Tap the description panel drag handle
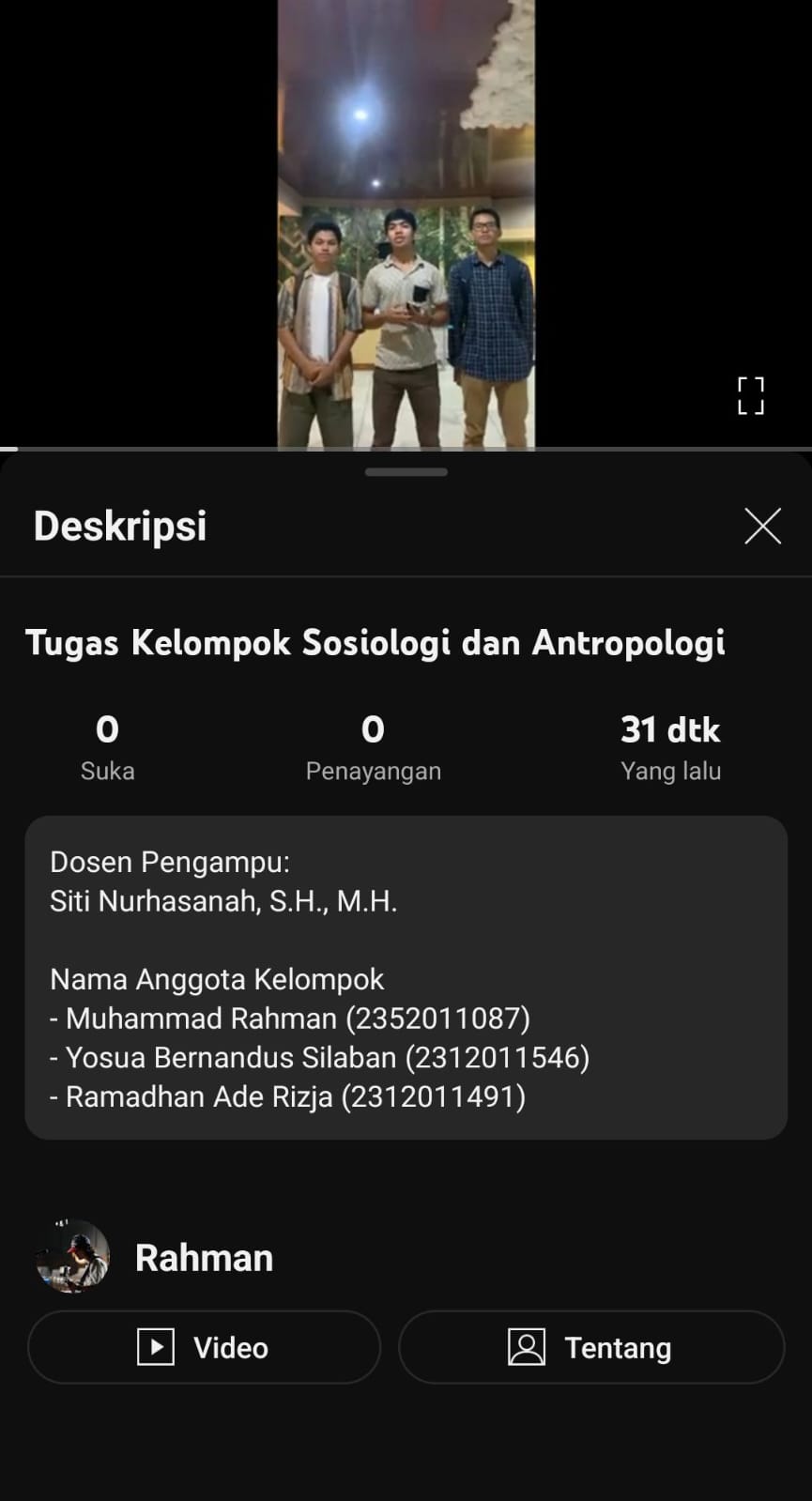Screen dimensions: 812x1501 (x=406, y=472)
